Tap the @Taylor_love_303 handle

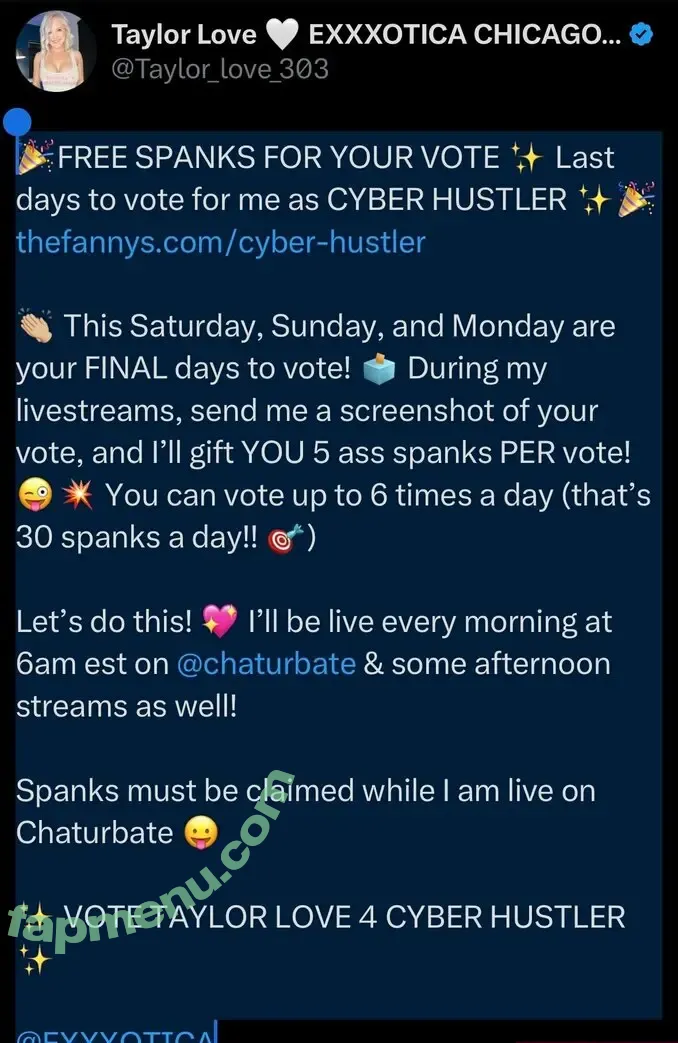(220, 68)
